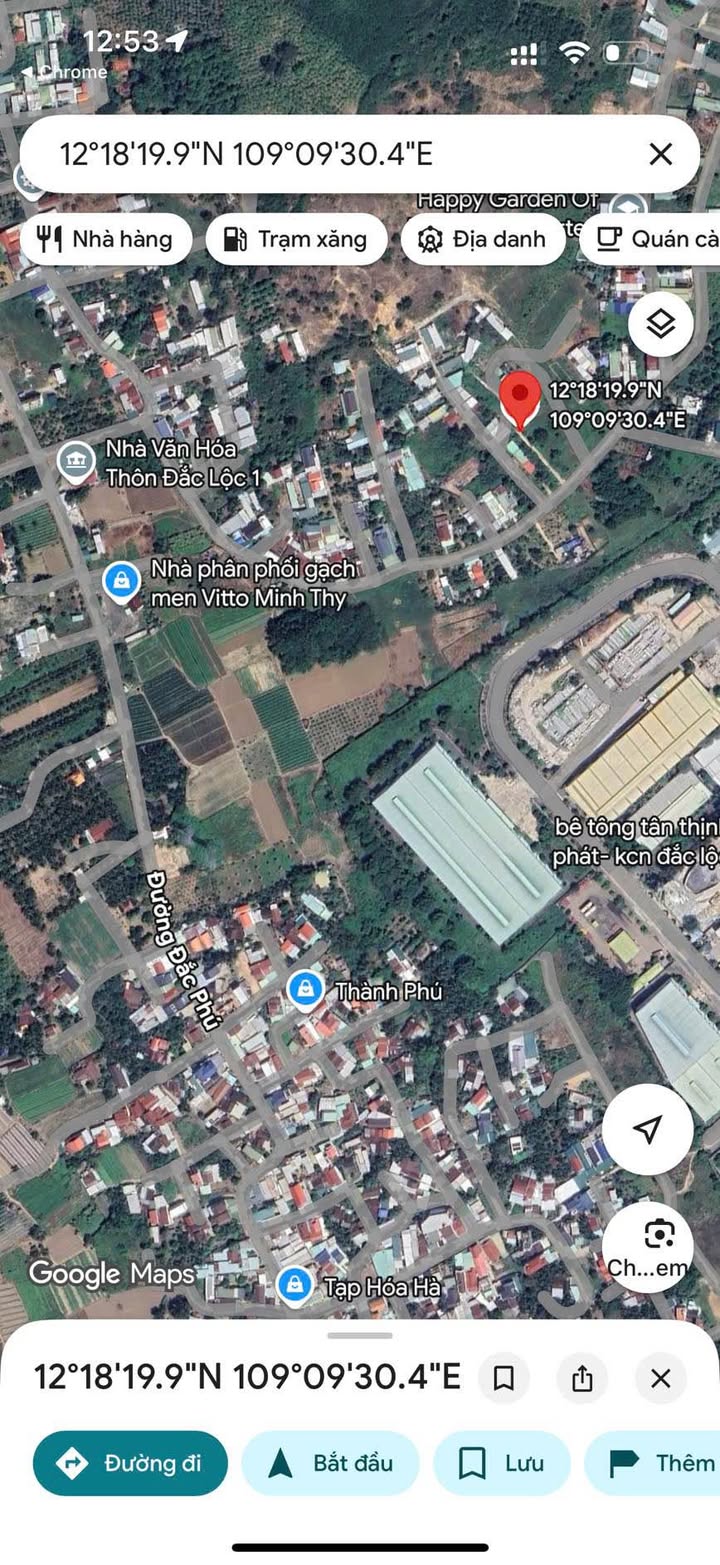
Task: Choose the Địa danh chip
Action: pos(483,239)
